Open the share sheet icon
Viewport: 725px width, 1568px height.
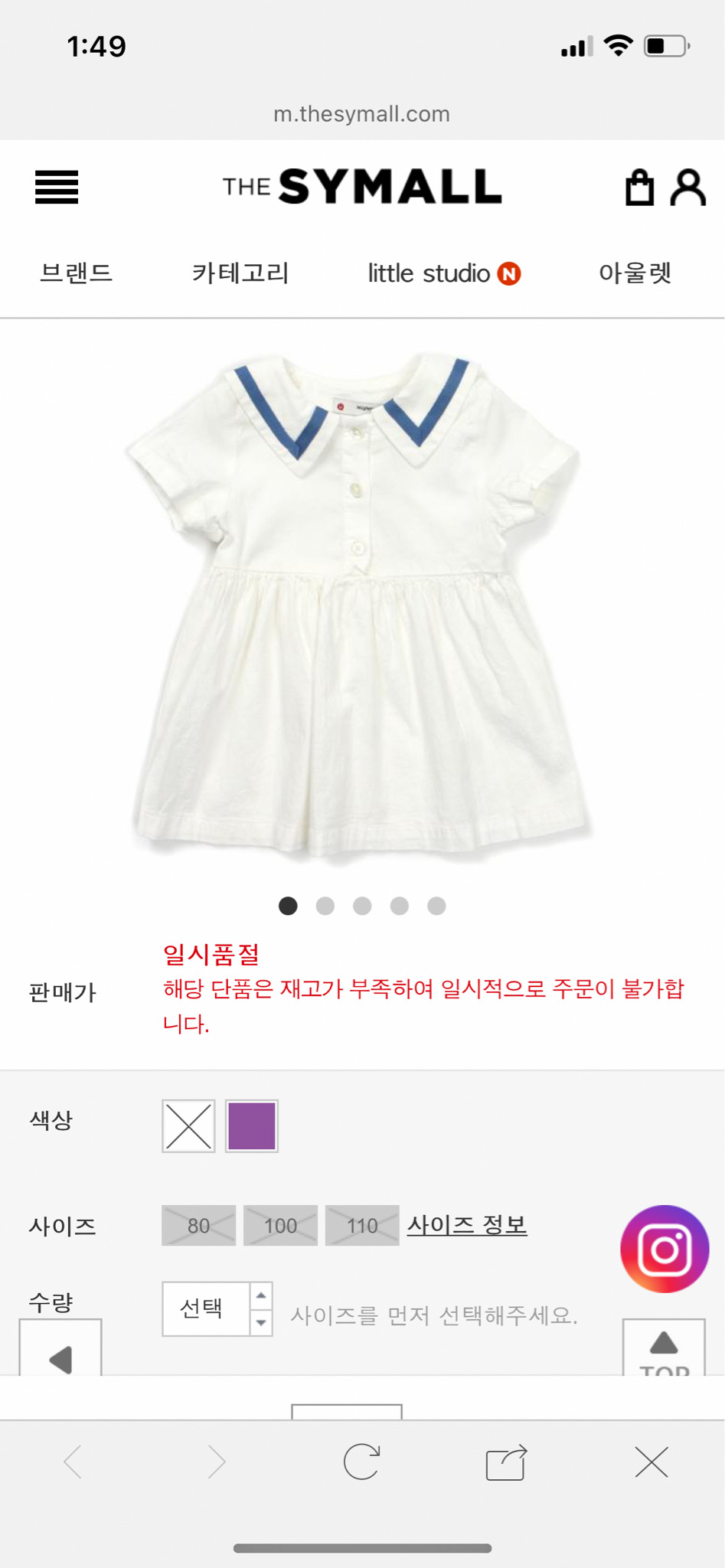pyautogui.click(x=507, y=1461)
